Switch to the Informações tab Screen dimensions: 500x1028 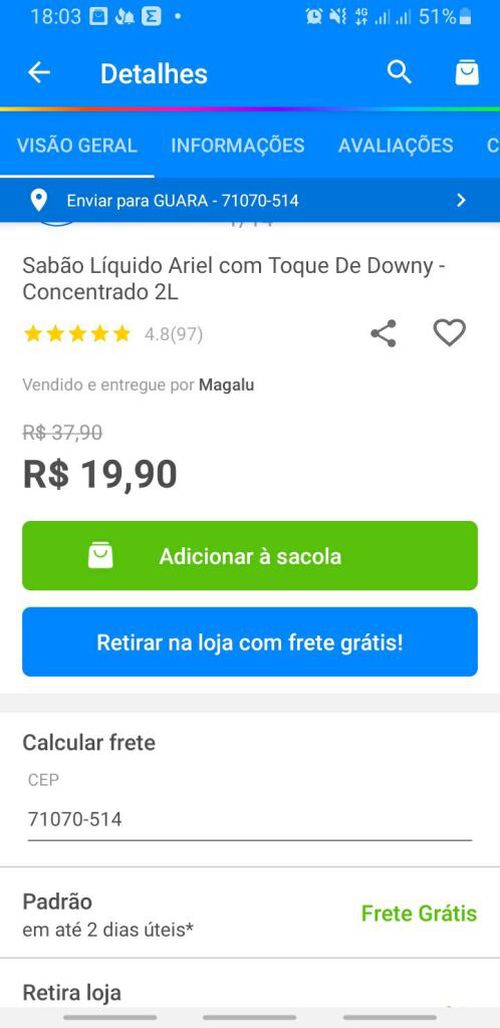(x=237, y=145)
